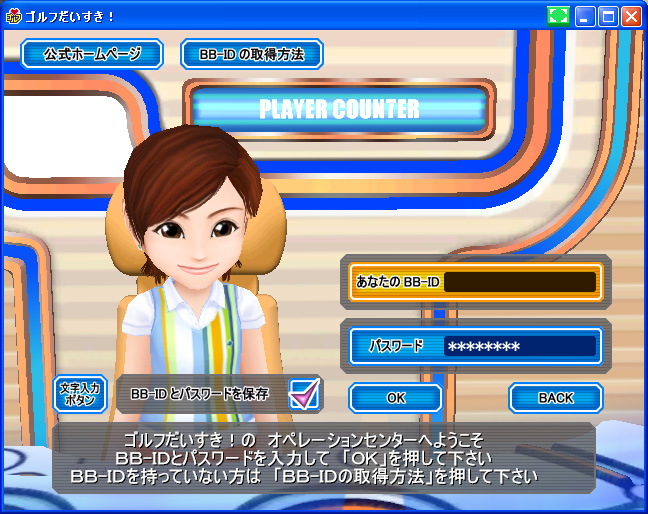
Task: Close the window with red X
Action: pyautogui.click(x=631, y=17)
